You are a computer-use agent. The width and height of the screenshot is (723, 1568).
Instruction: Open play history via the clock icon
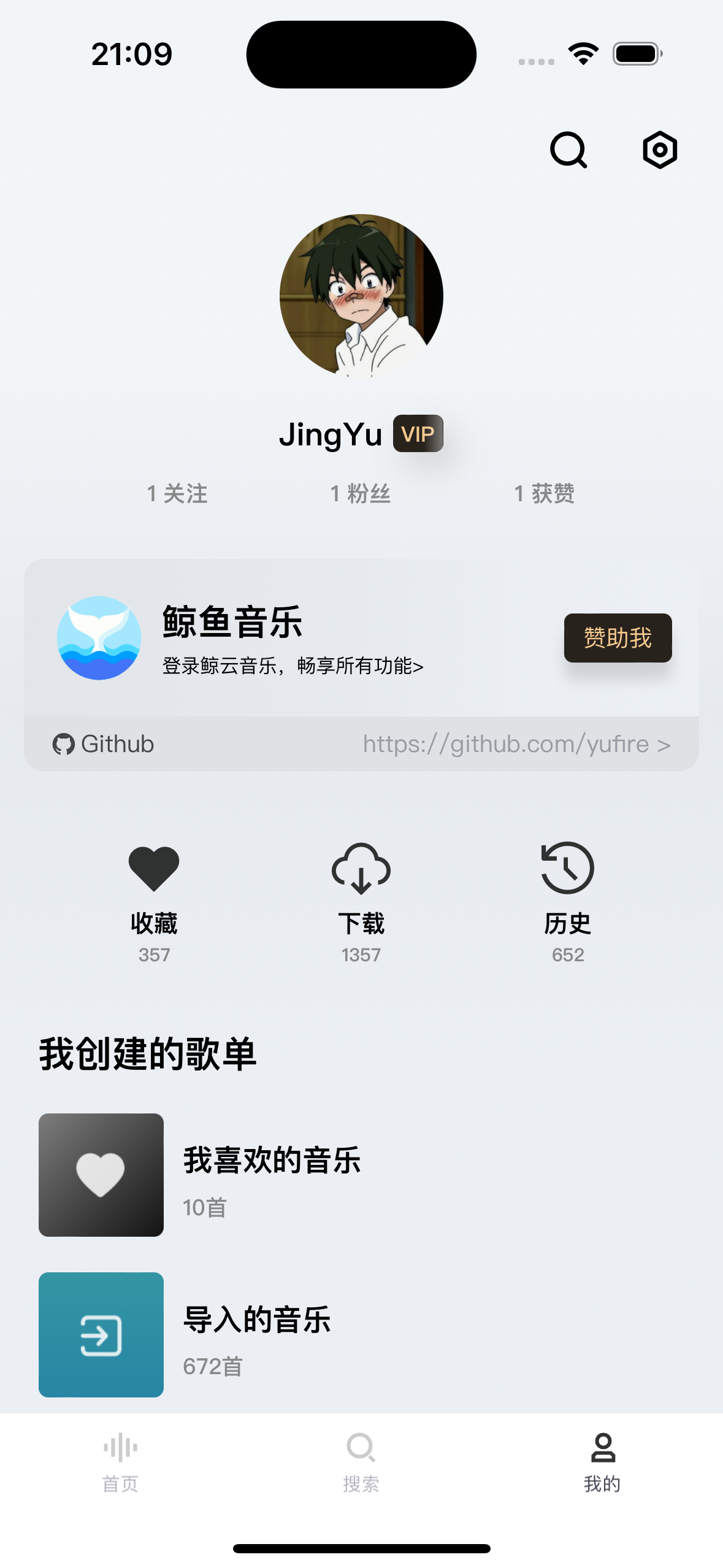pos(567,868)
